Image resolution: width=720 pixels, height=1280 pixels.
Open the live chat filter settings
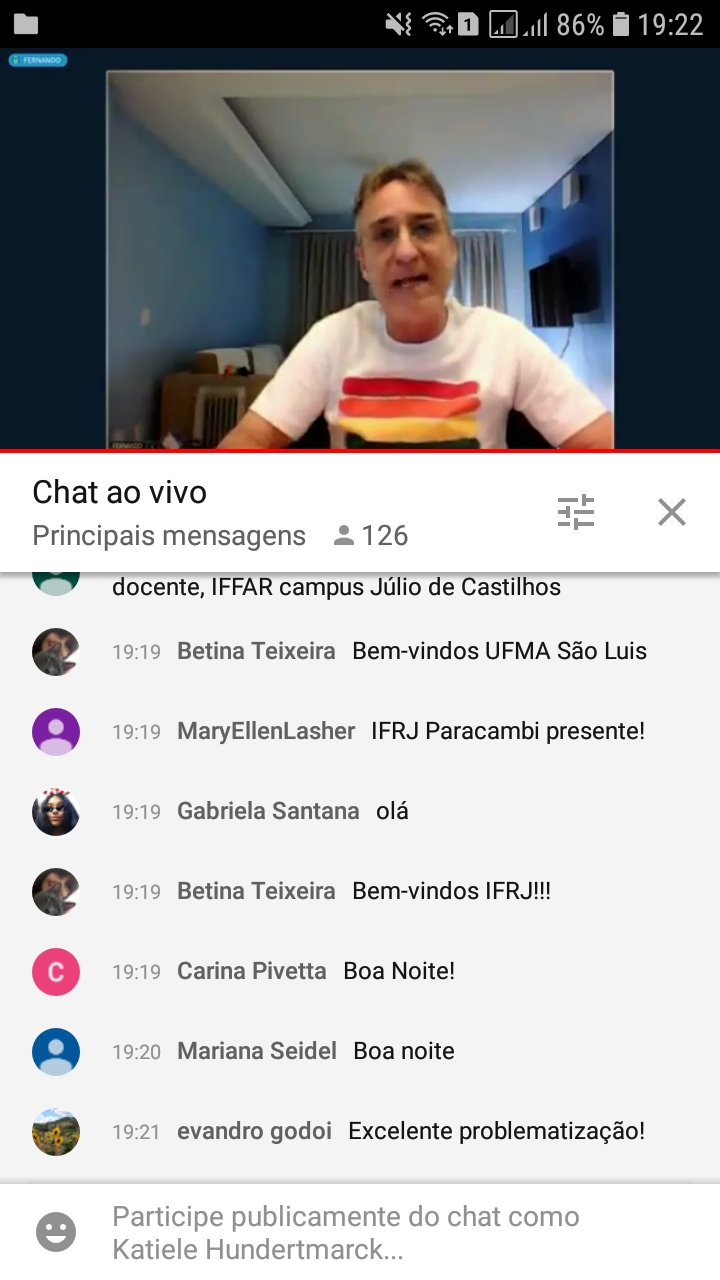[x=575, y=512]
